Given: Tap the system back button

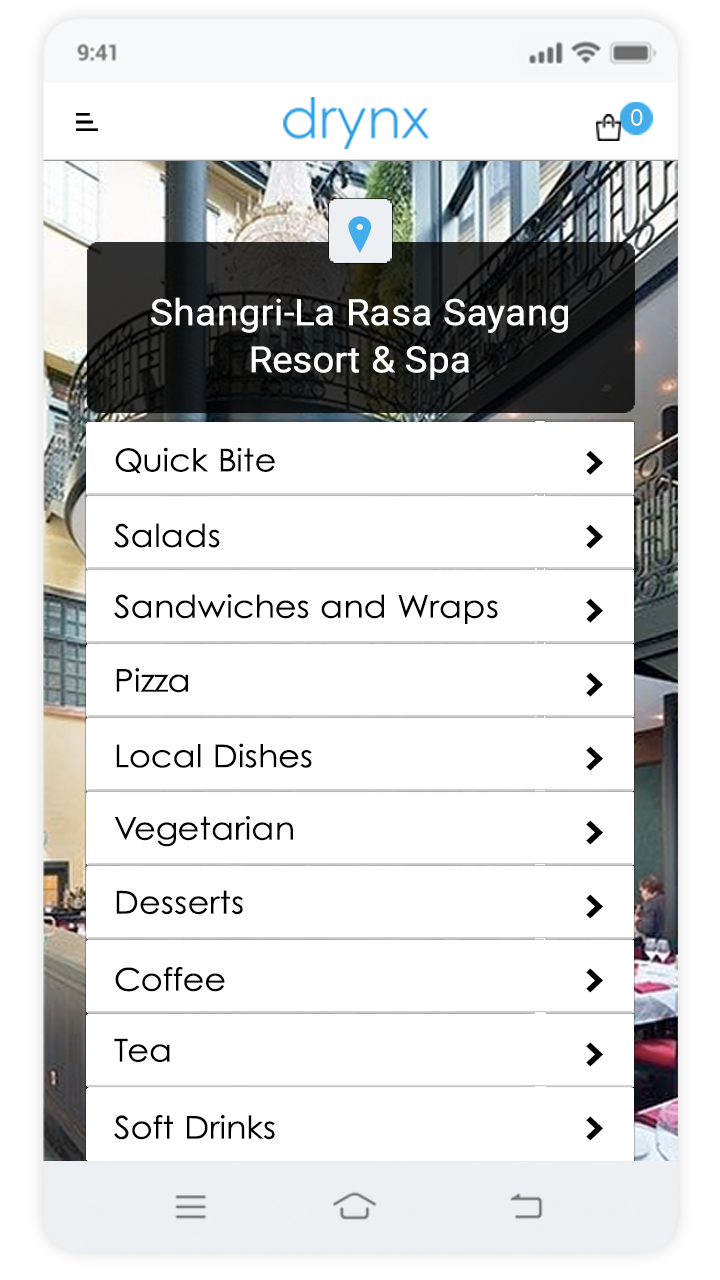Looking at the screenshot, I should tap(527, 1207).
